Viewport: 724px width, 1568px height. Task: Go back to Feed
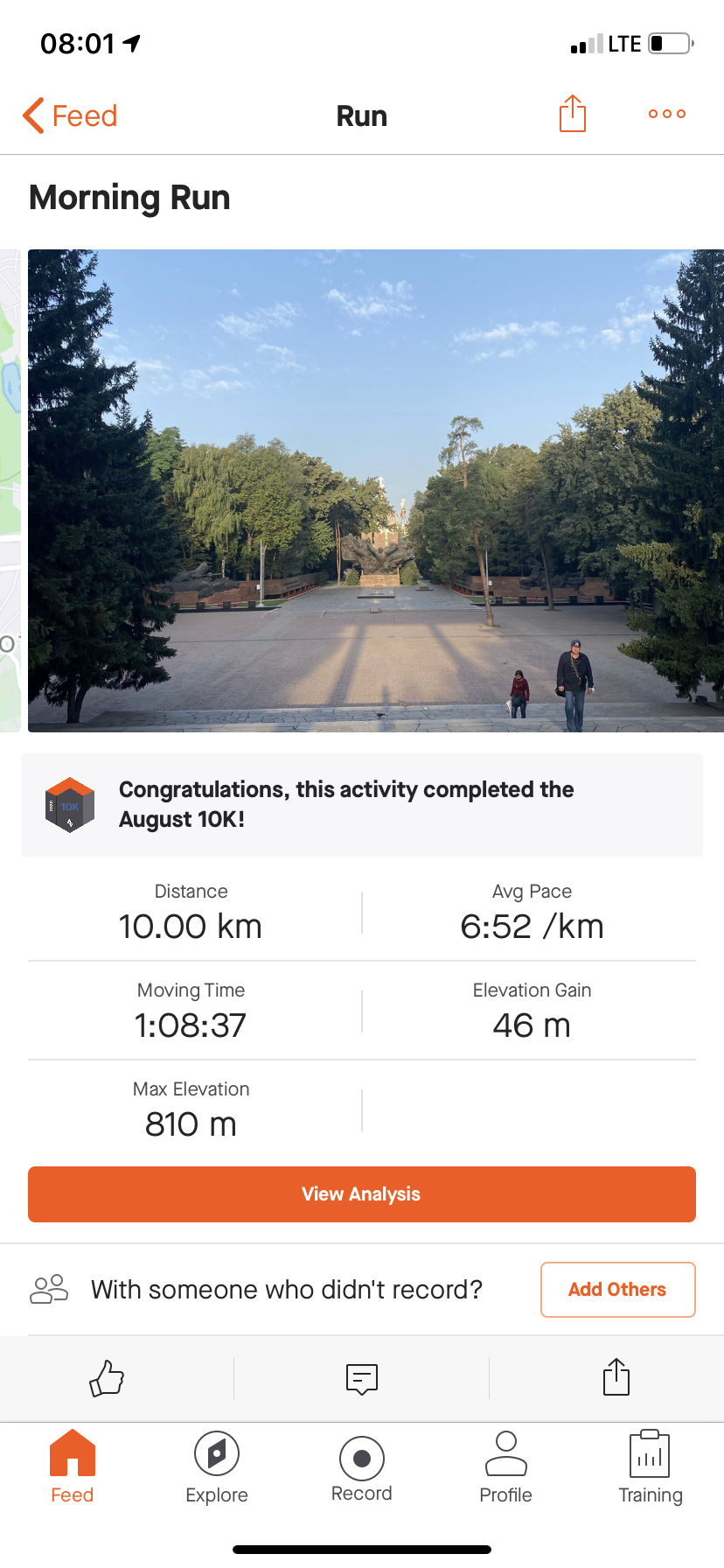70,115
